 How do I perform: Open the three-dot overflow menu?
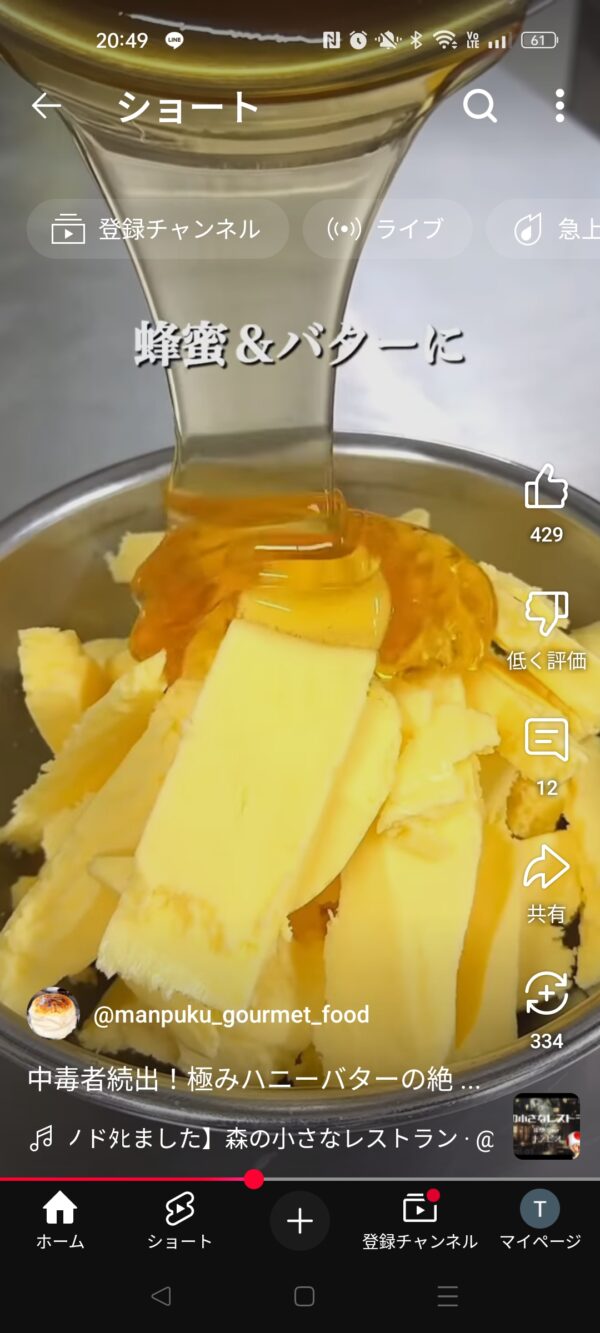coord(559,106)
